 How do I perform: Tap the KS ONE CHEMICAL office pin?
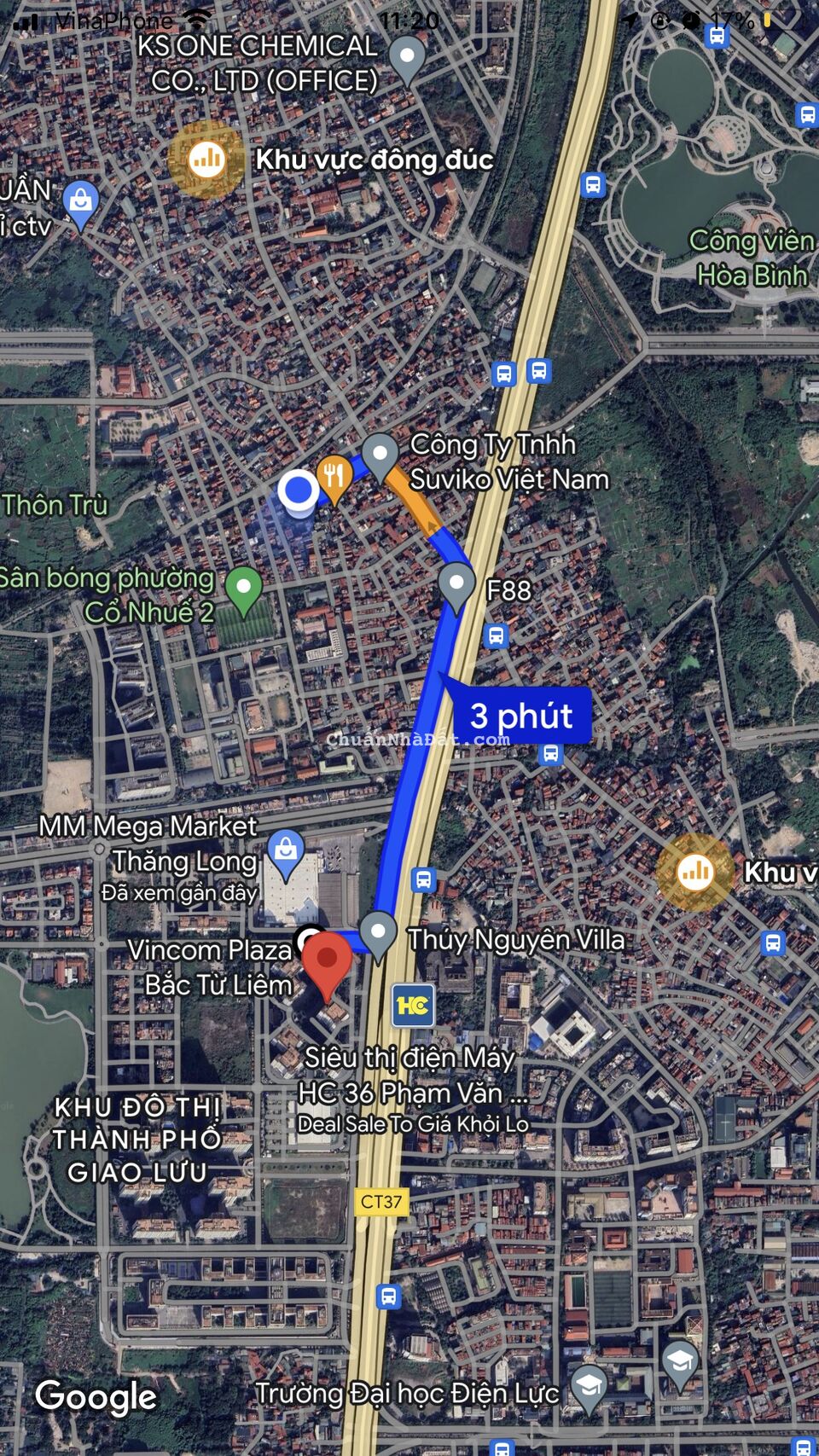[x=407, y=58]
